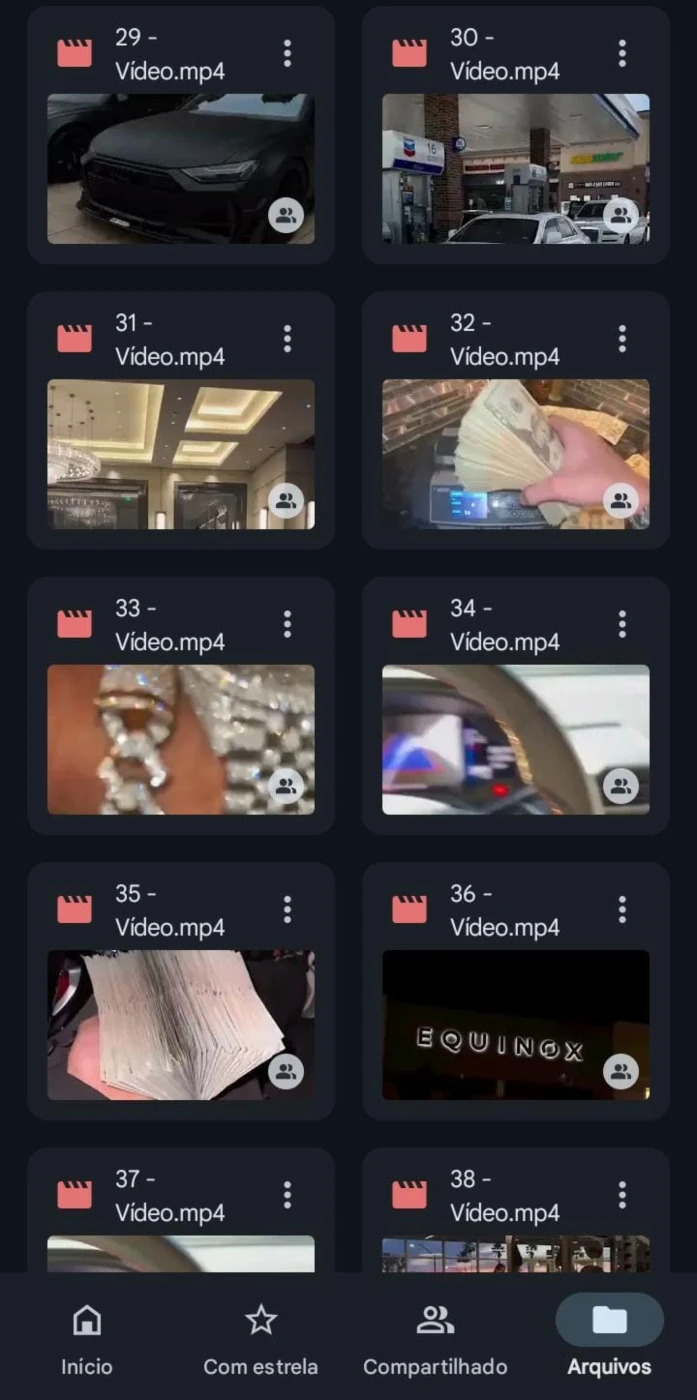Open more options for 30 - Vídeo.mp4

622,54
